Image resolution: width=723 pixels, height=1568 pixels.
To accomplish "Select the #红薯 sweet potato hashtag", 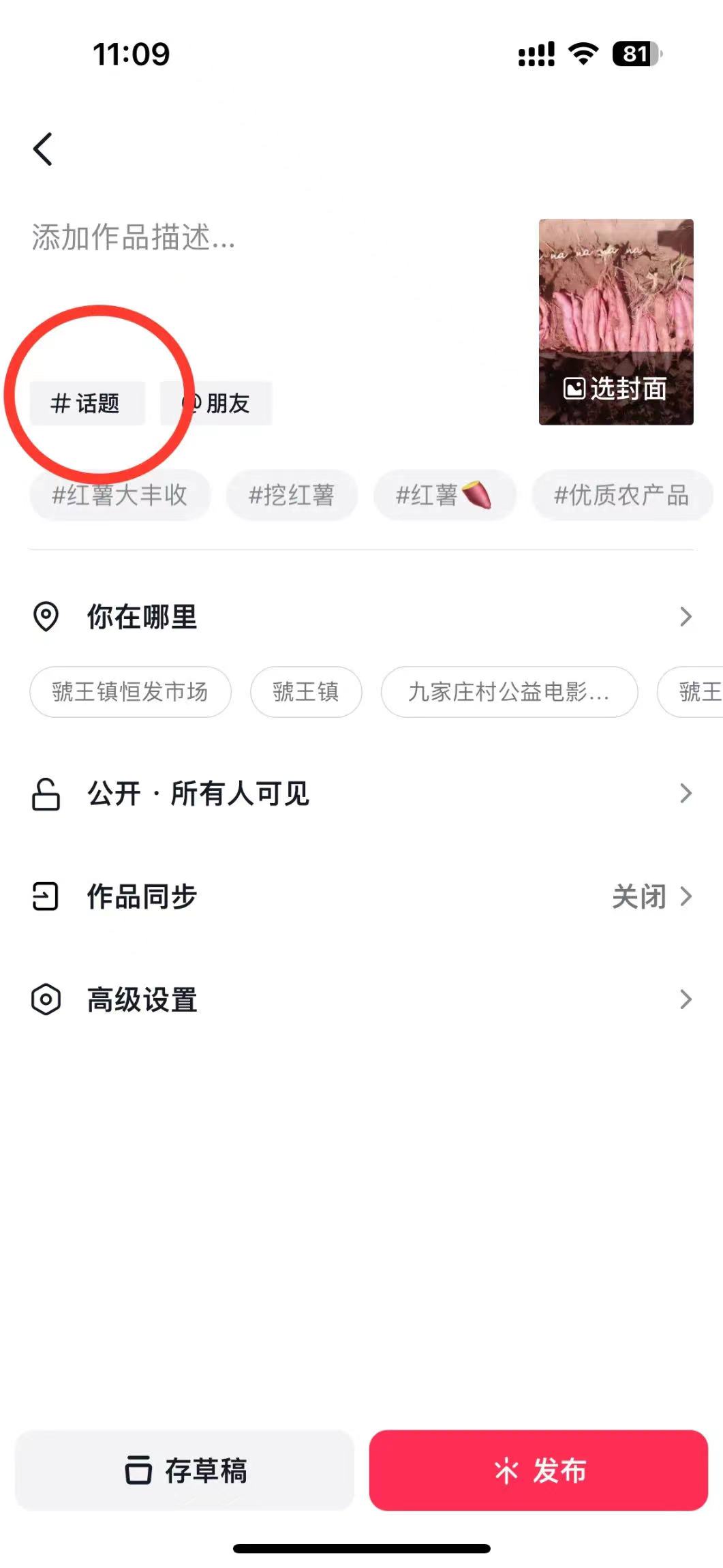I will click(444, 495).
